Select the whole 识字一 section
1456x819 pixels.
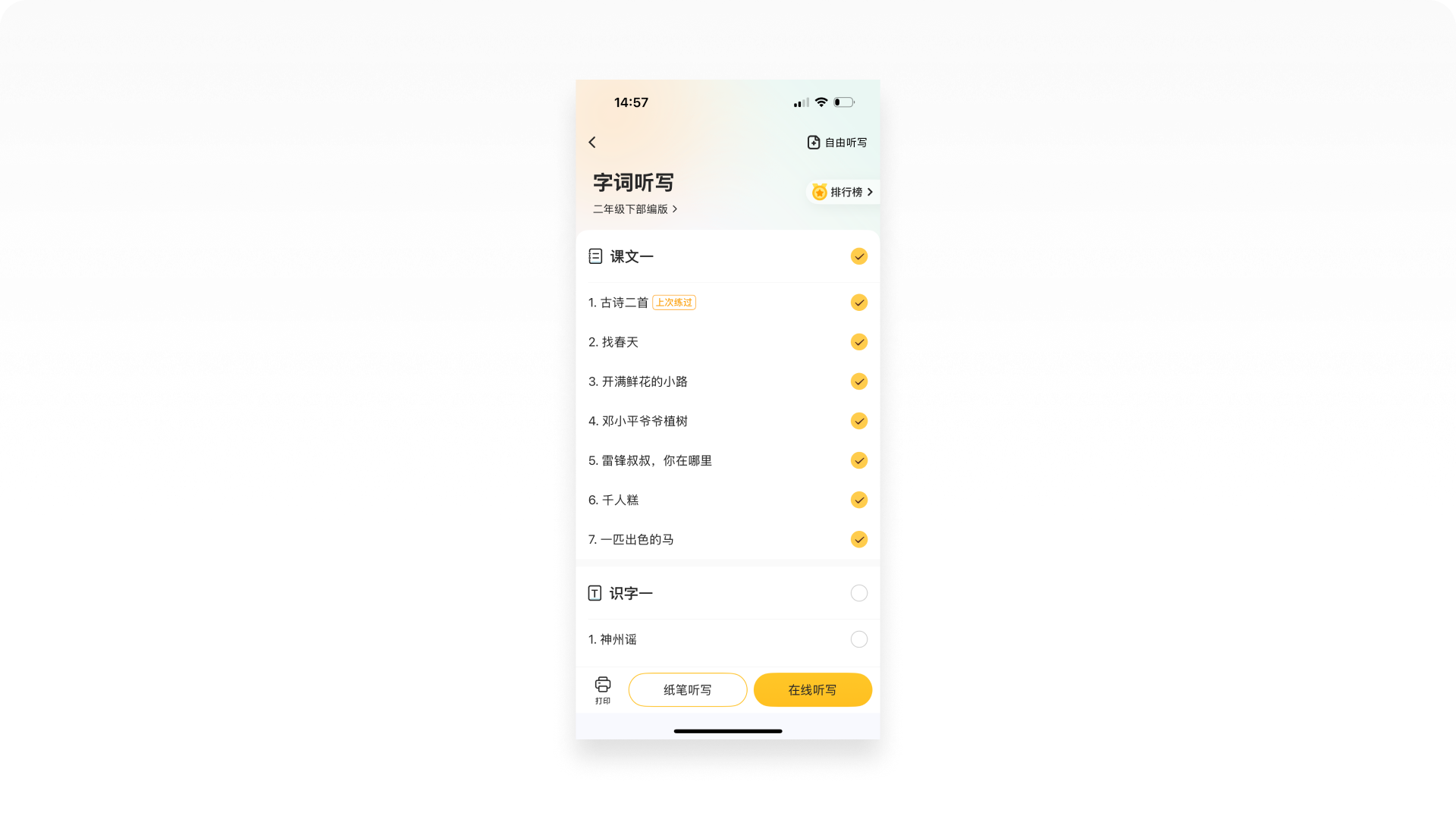(858, 593)
